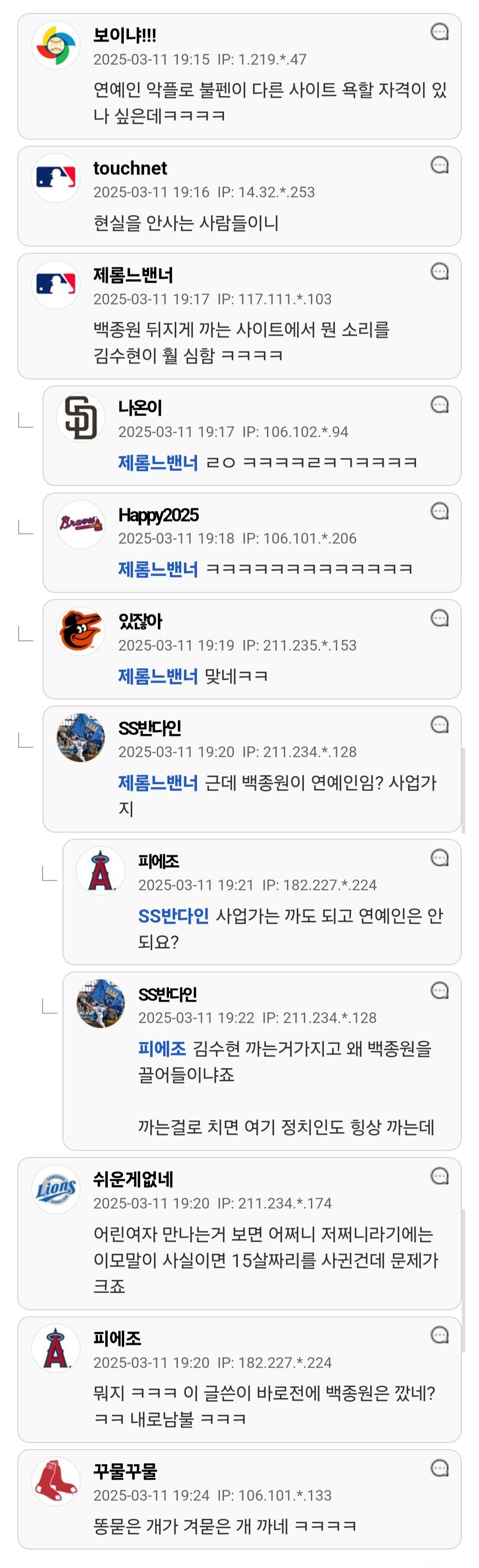Screen dimensions: 479x1568
Task: Reply to 피에조's comment about 내로남불
Action: point(440,1335)
